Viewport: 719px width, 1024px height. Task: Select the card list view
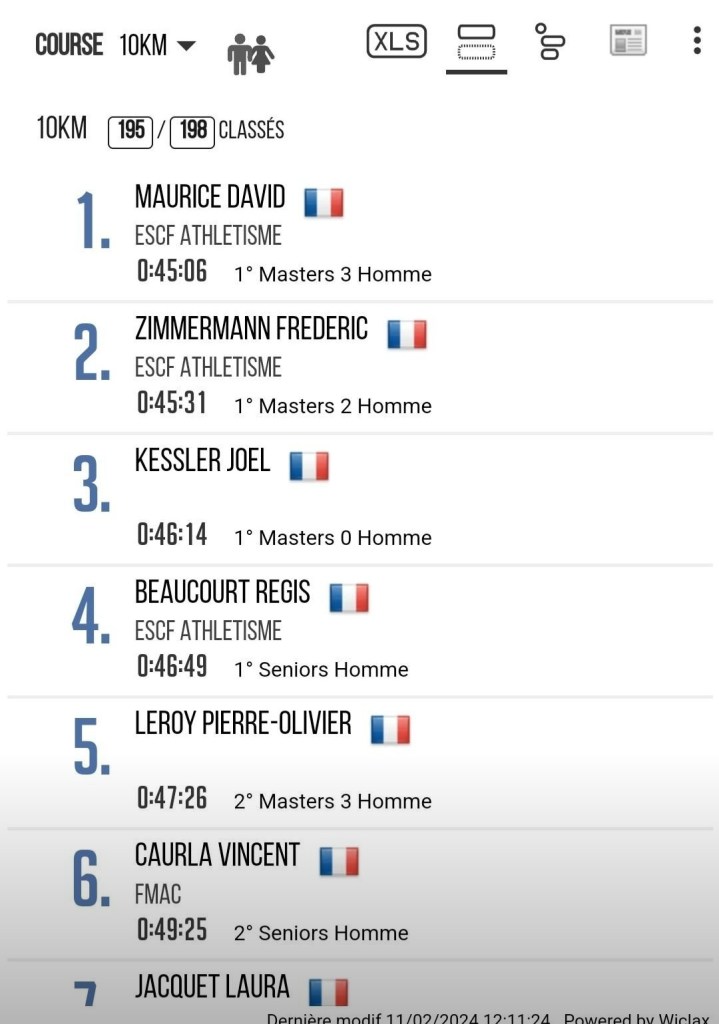pos(476,43)
